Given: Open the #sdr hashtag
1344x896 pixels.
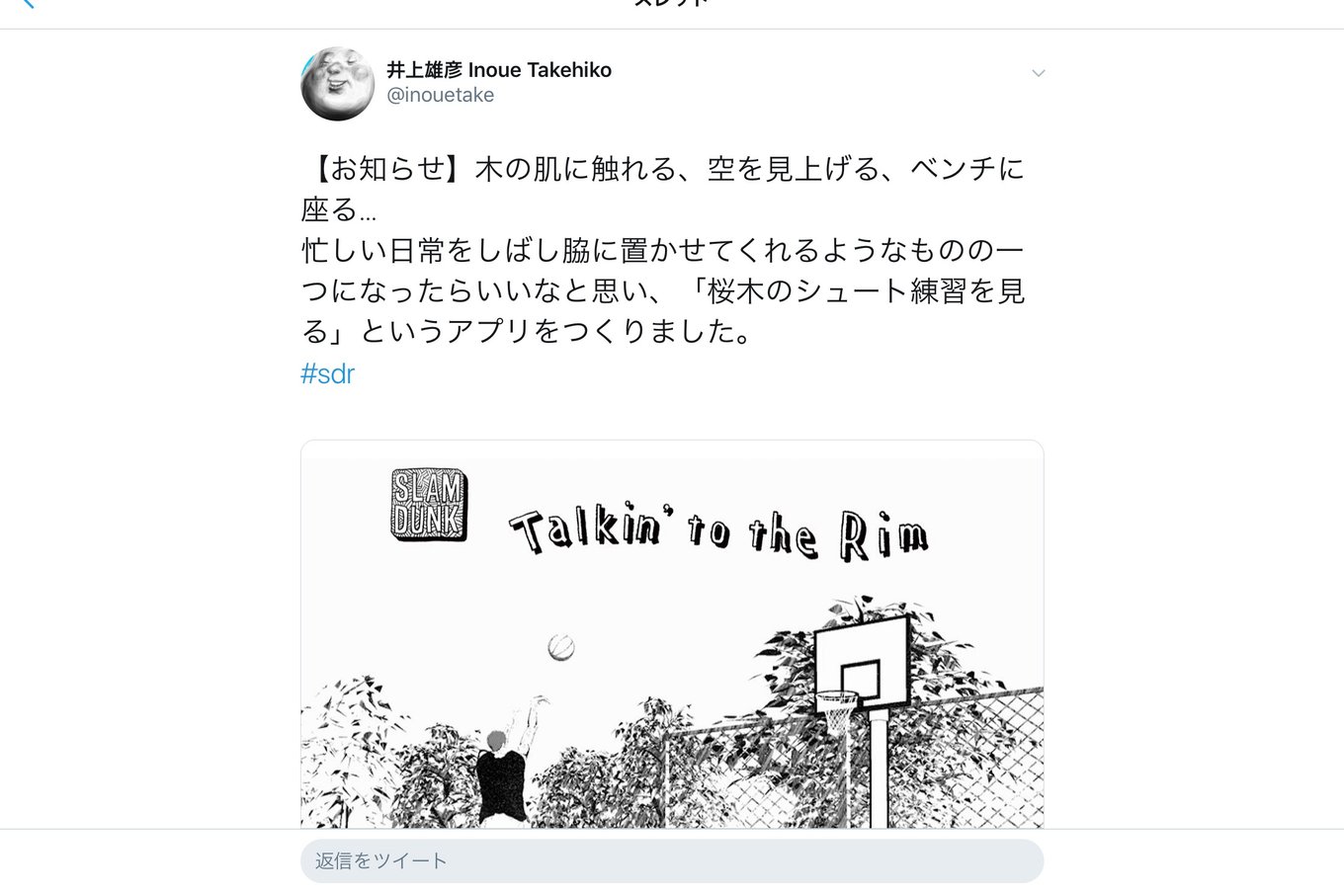Looking at the screenshot, I should tap(327, 374).
